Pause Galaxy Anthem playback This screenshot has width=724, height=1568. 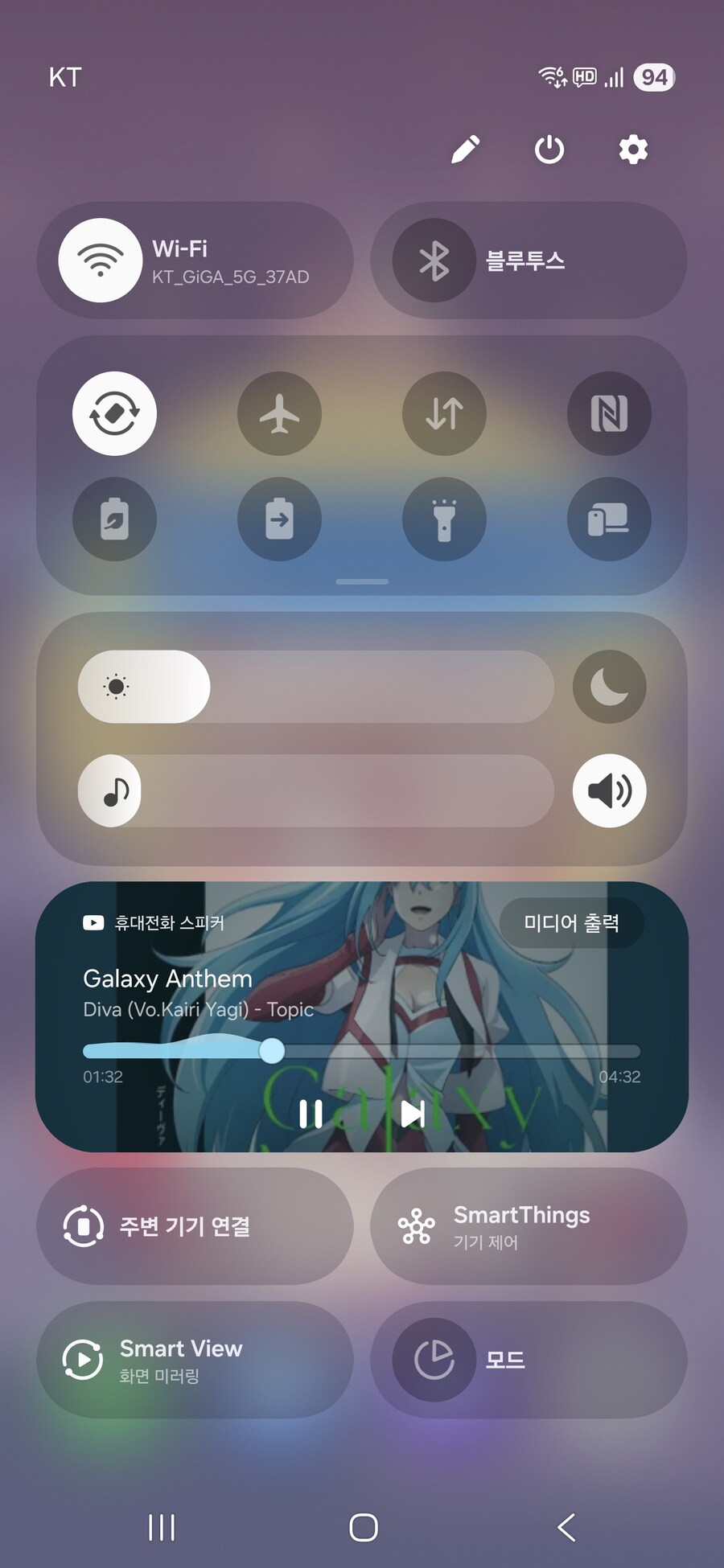[x=311, y=1114]
